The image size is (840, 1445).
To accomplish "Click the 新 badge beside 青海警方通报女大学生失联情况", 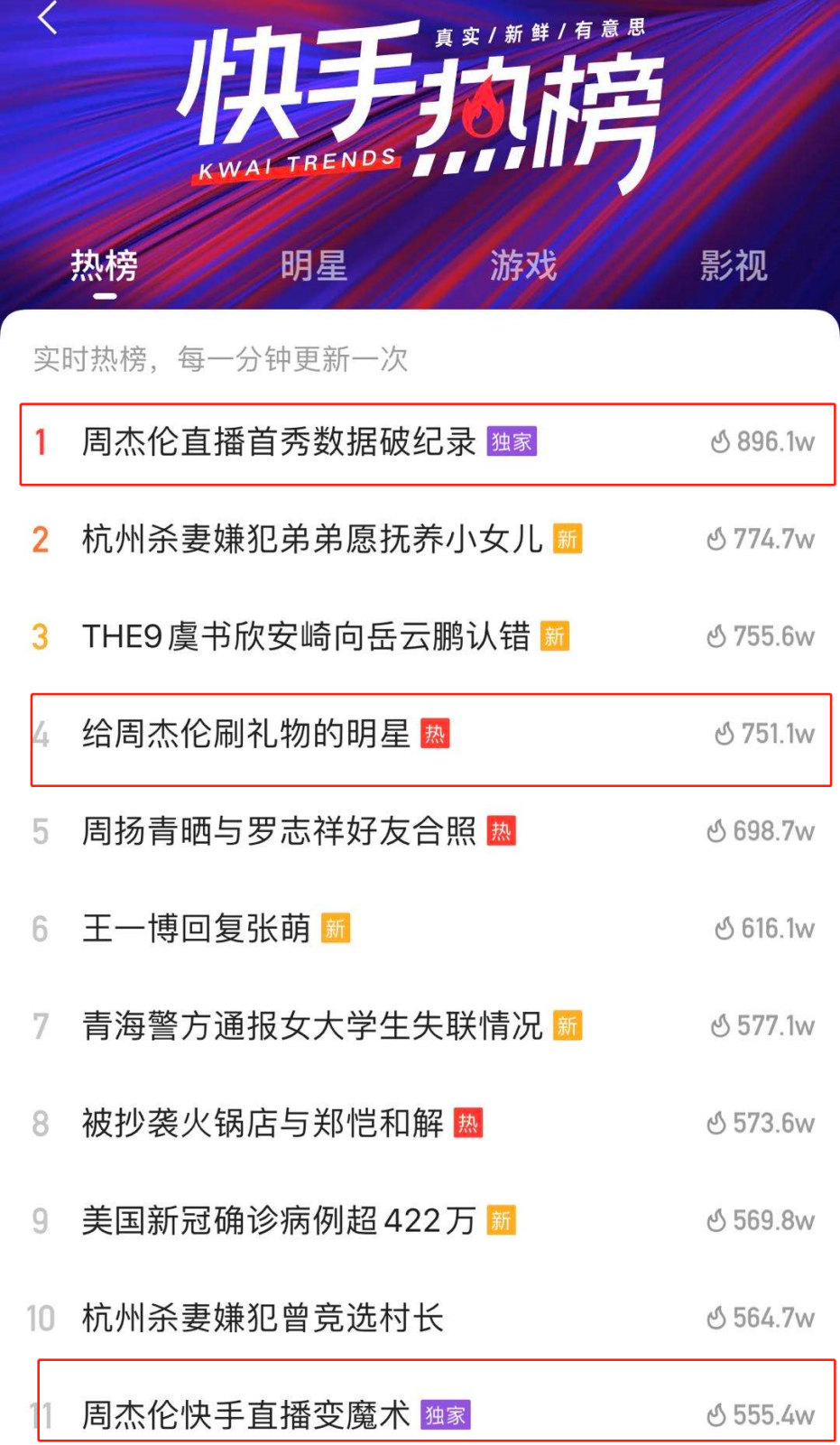I will pyautogui.click(x=566, y=1026).
